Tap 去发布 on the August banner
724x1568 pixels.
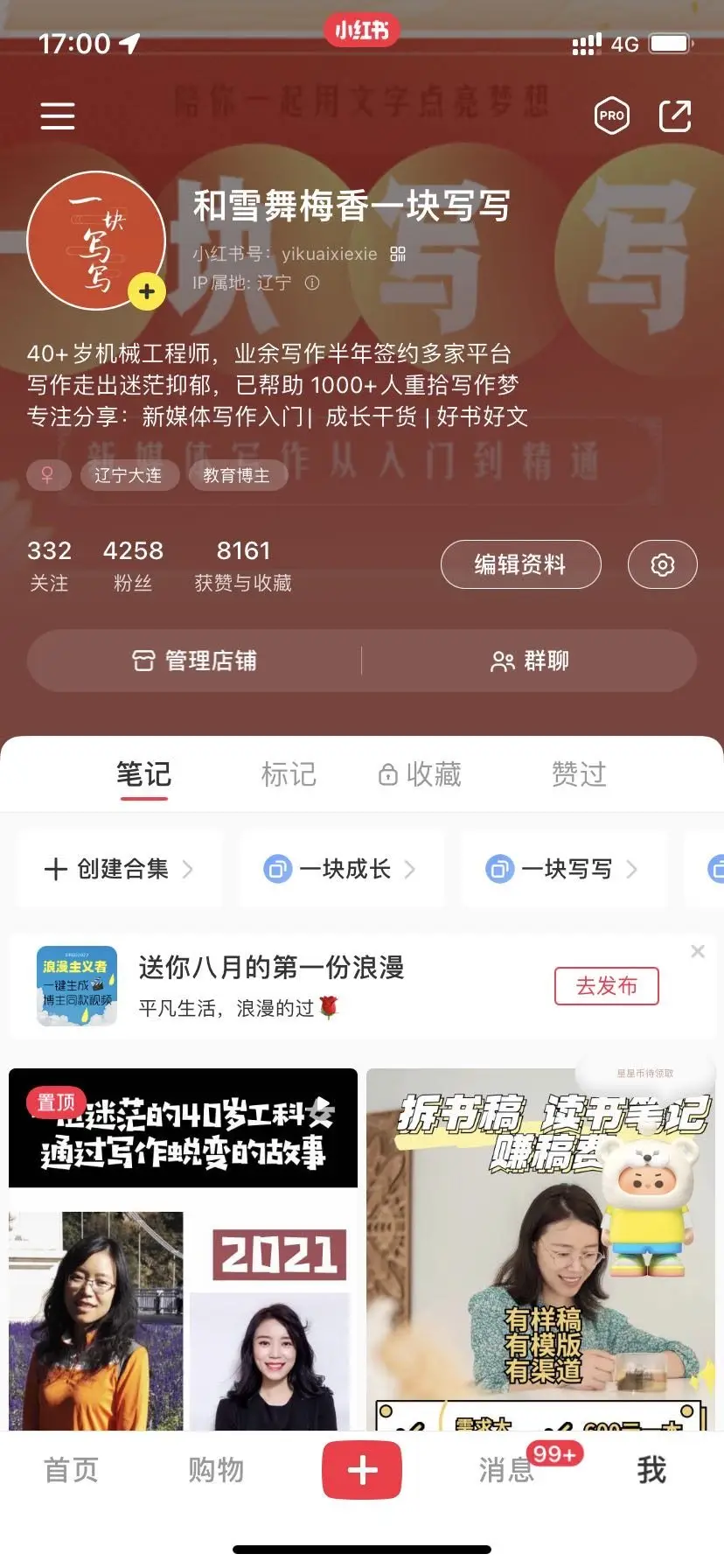pos(606,986)
